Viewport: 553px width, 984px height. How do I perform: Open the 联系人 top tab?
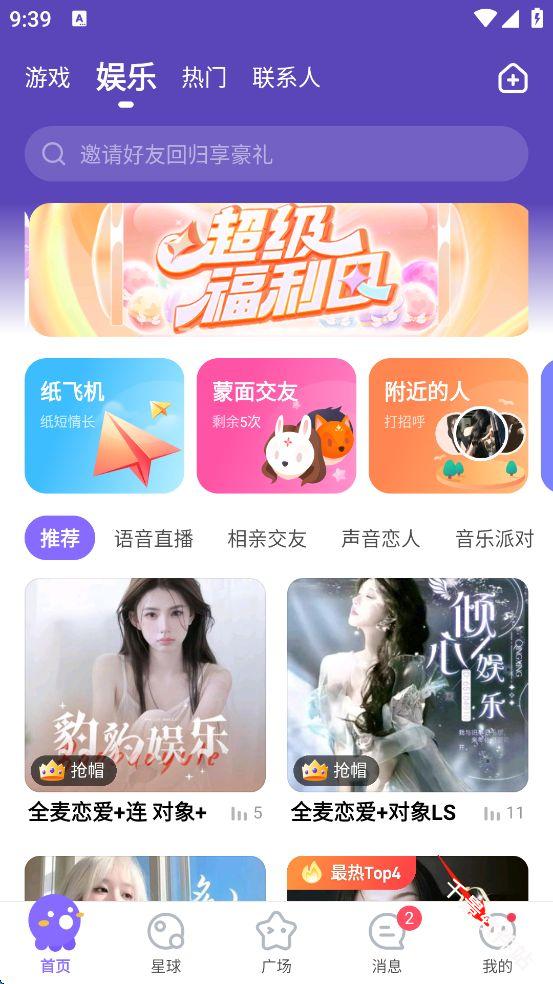coord(286,77)
